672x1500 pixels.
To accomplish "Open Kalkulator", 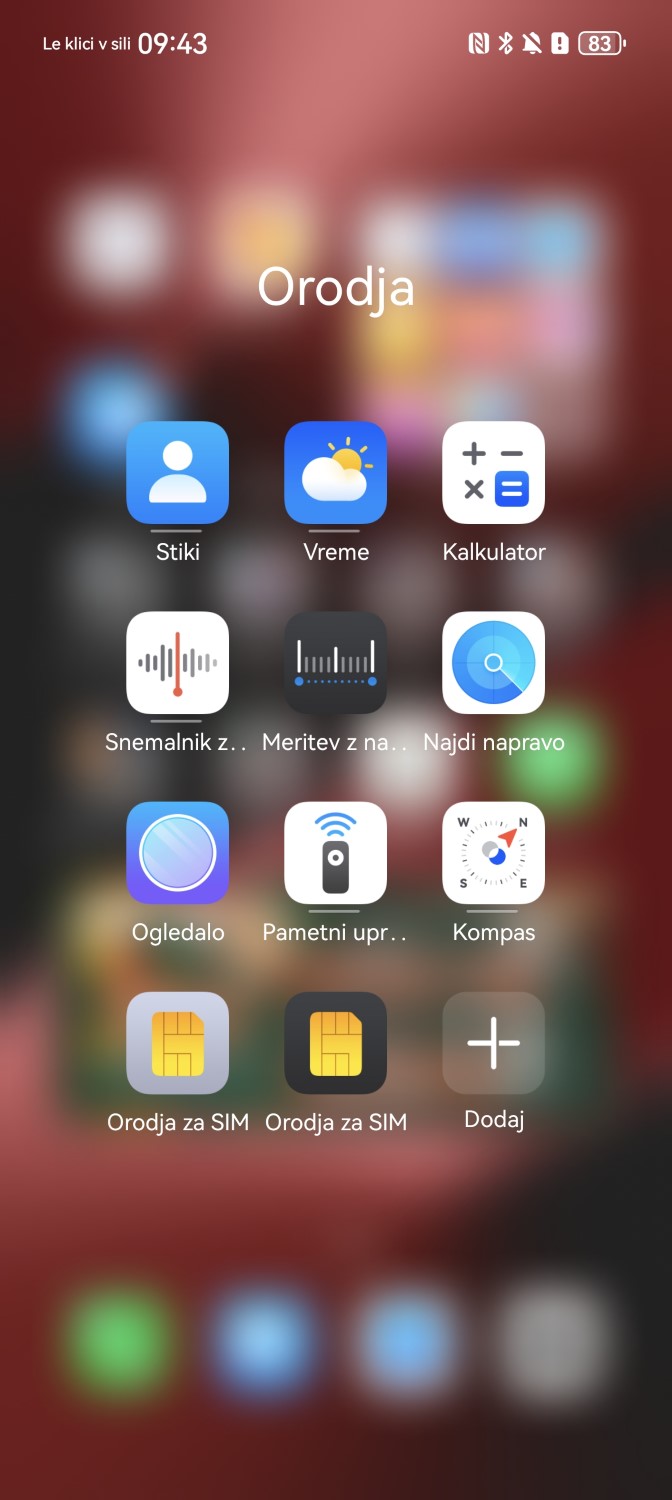I will click(x=493, y=472).
